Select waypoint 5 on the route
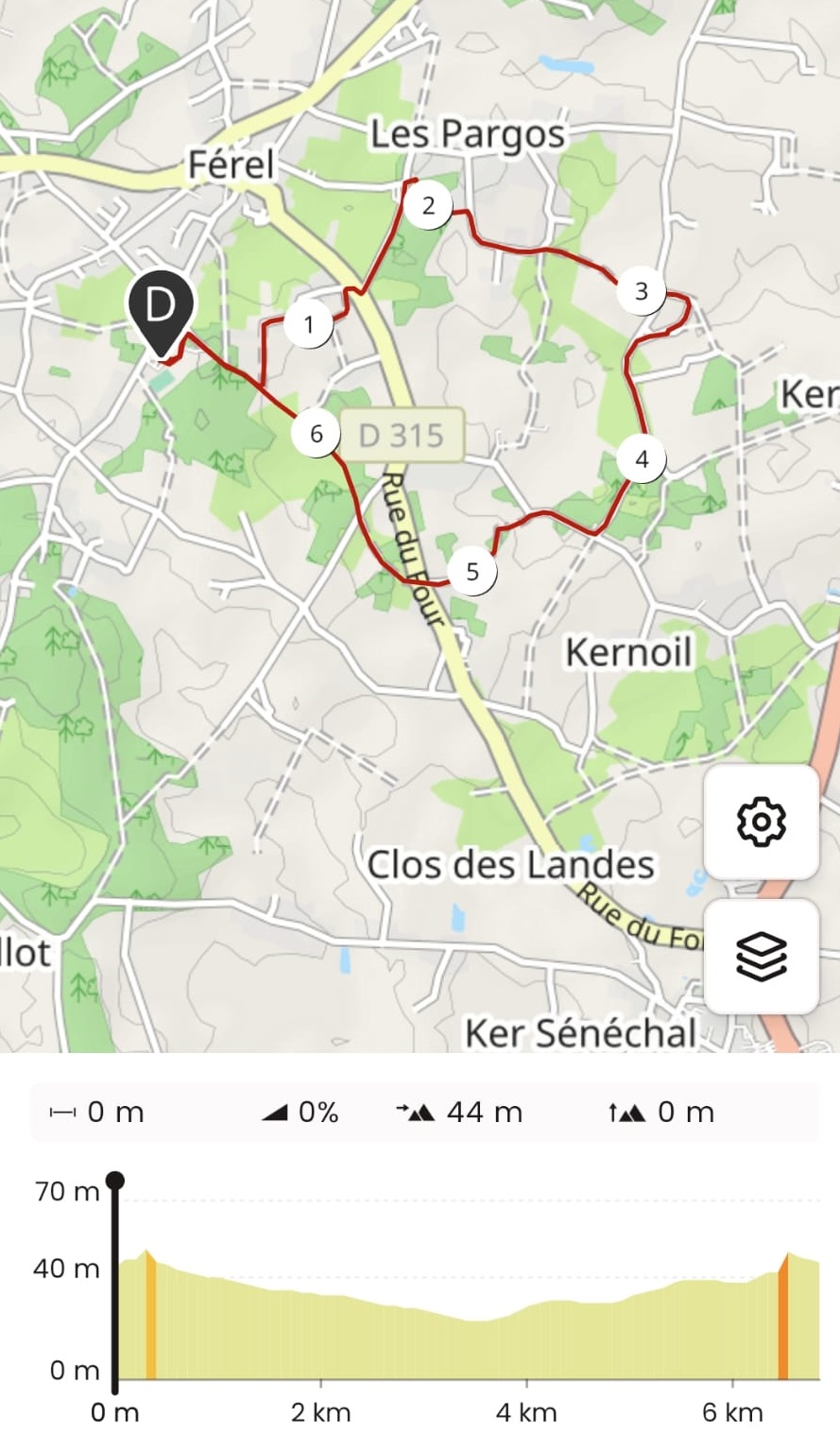 coord(472,571)
